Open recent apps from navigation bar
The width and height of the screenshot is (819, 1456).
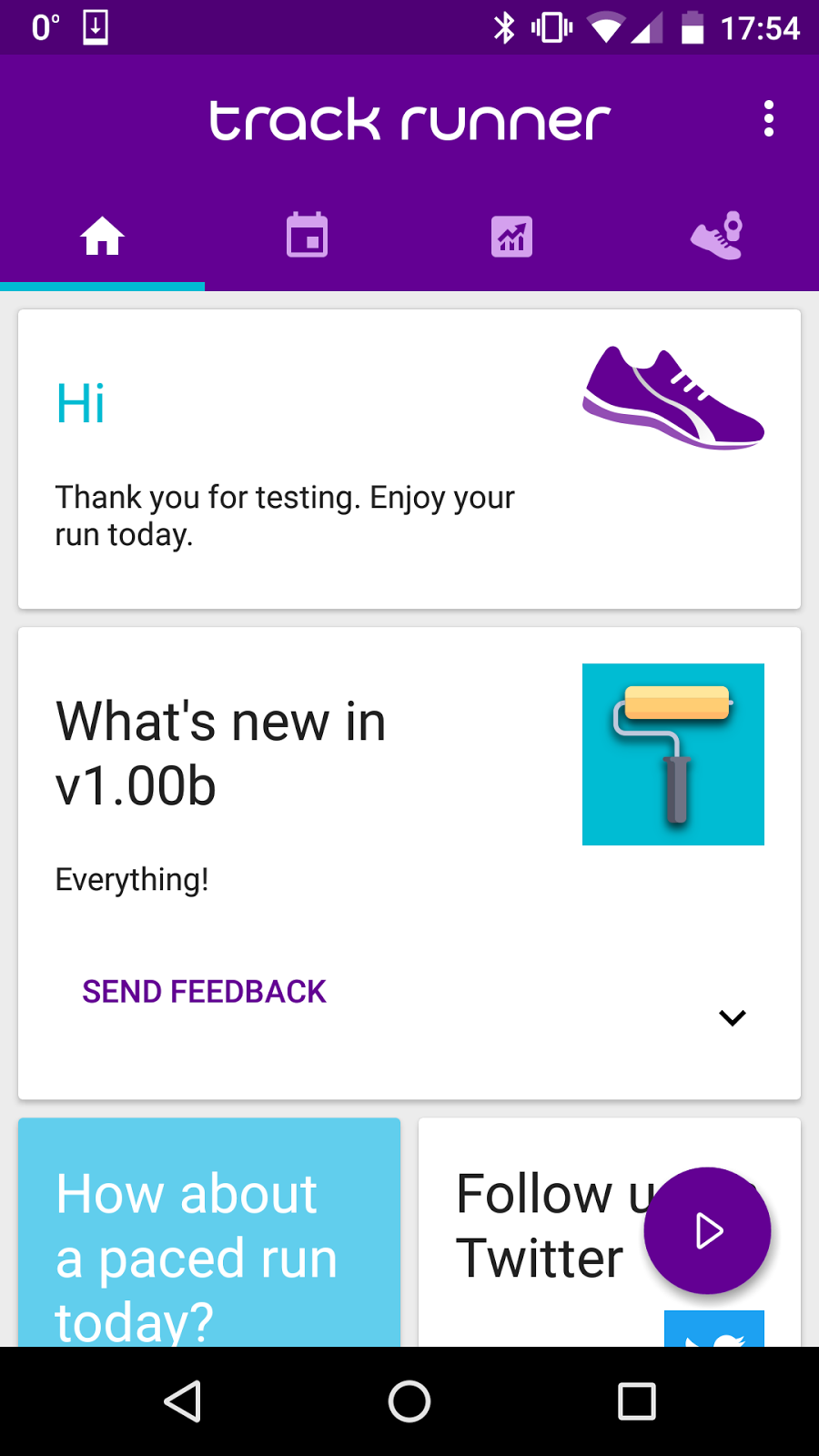(636, 1401)
